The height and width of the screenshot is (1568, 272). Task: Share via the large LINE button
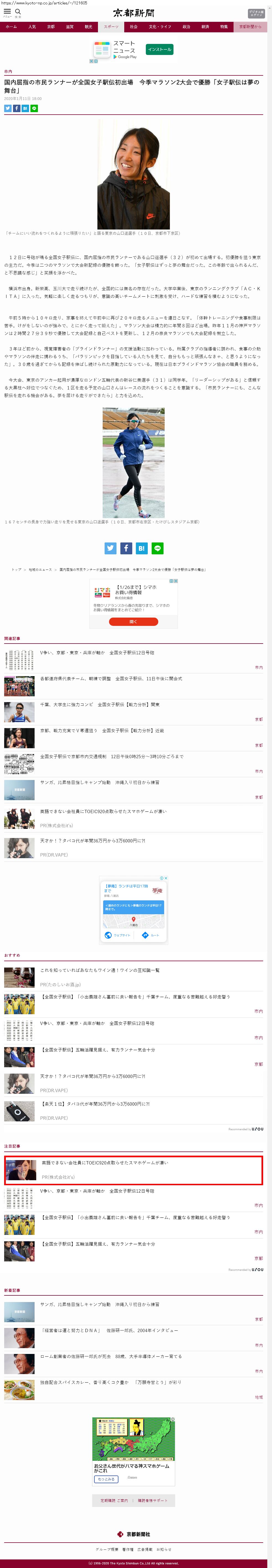(157, 549)
